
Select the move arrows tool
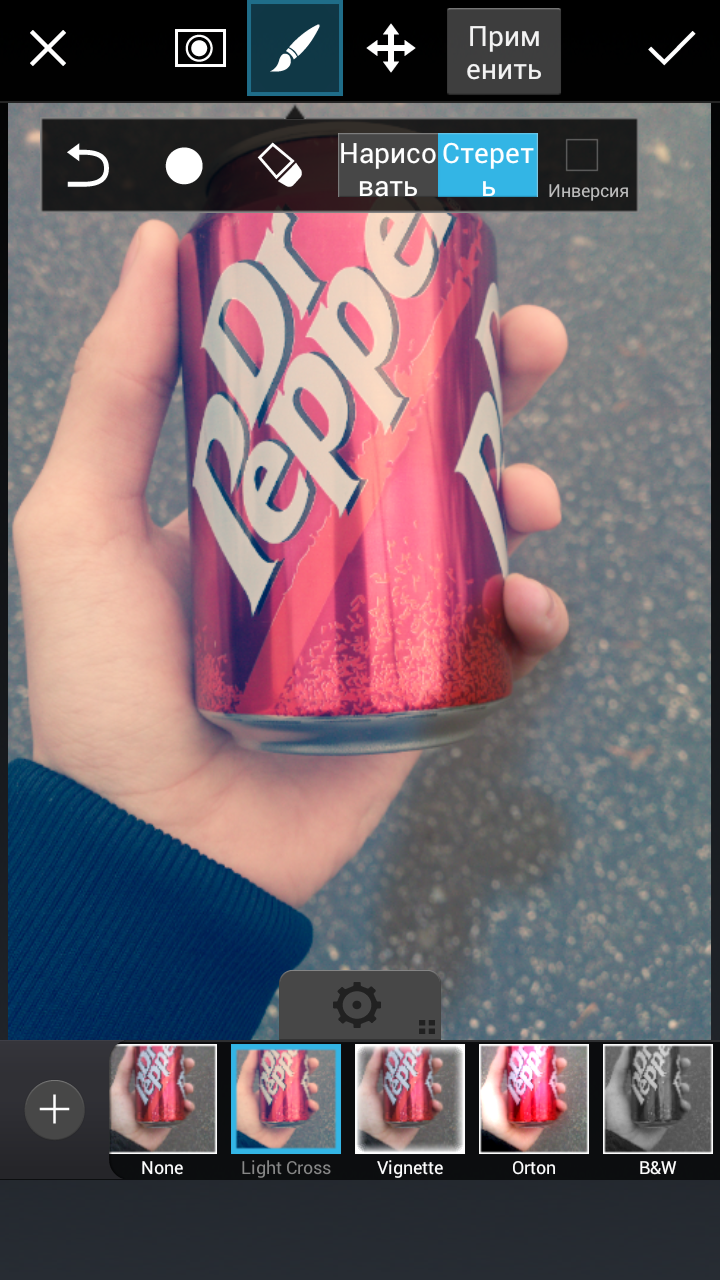click(391, 48)
